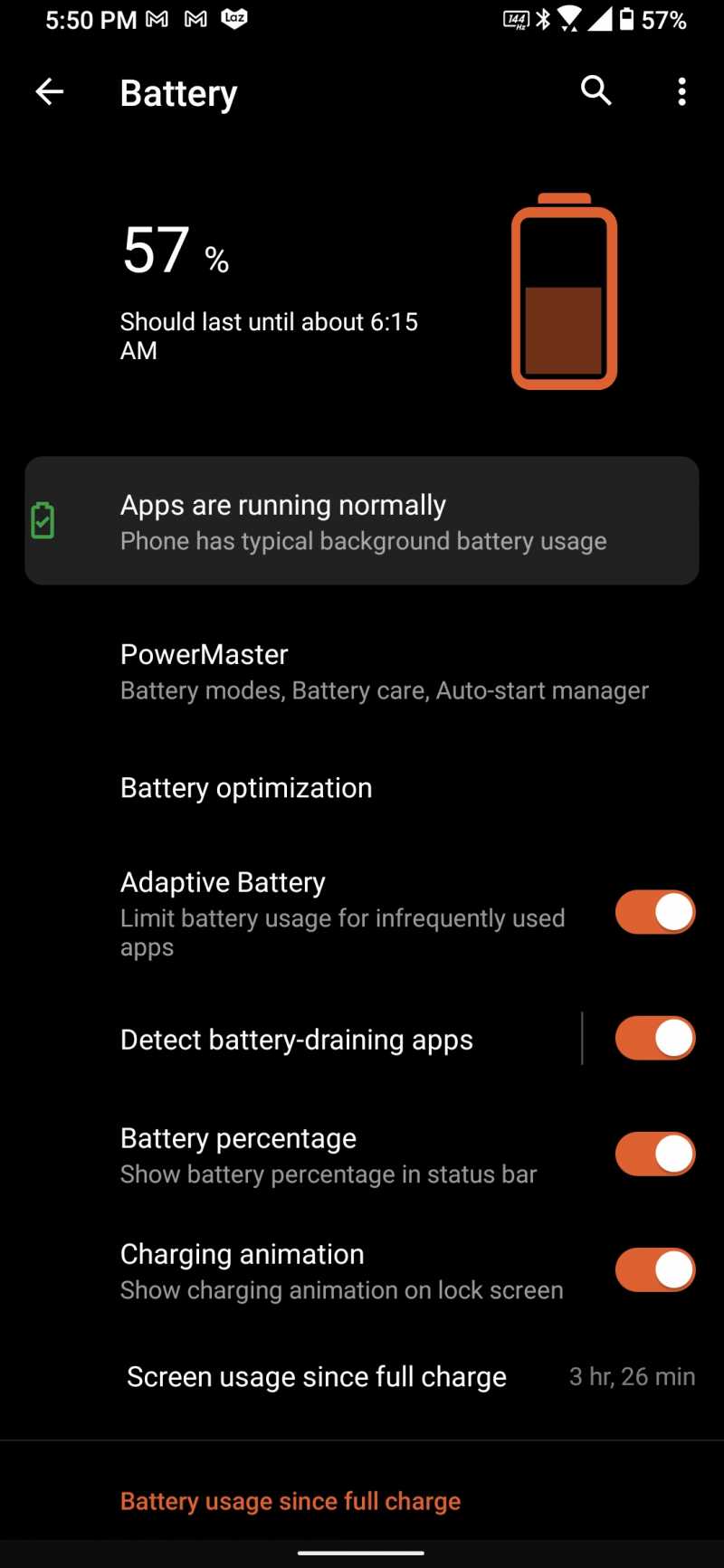Open the three-dot overflow menu
This screenshot has height=1568, width=724.
(x=681, y=91)
